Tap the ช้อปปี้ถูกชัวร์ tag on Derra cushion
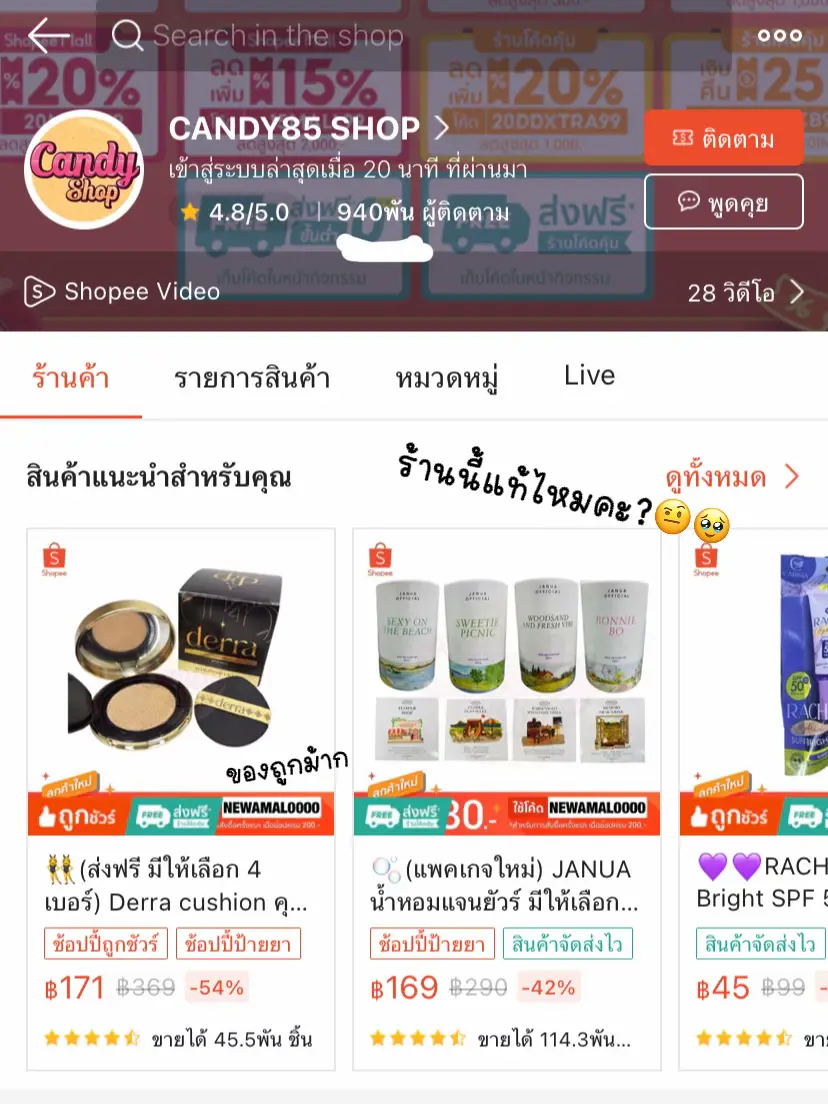Screen dimensions: 828x1104 tap(105, 944)
